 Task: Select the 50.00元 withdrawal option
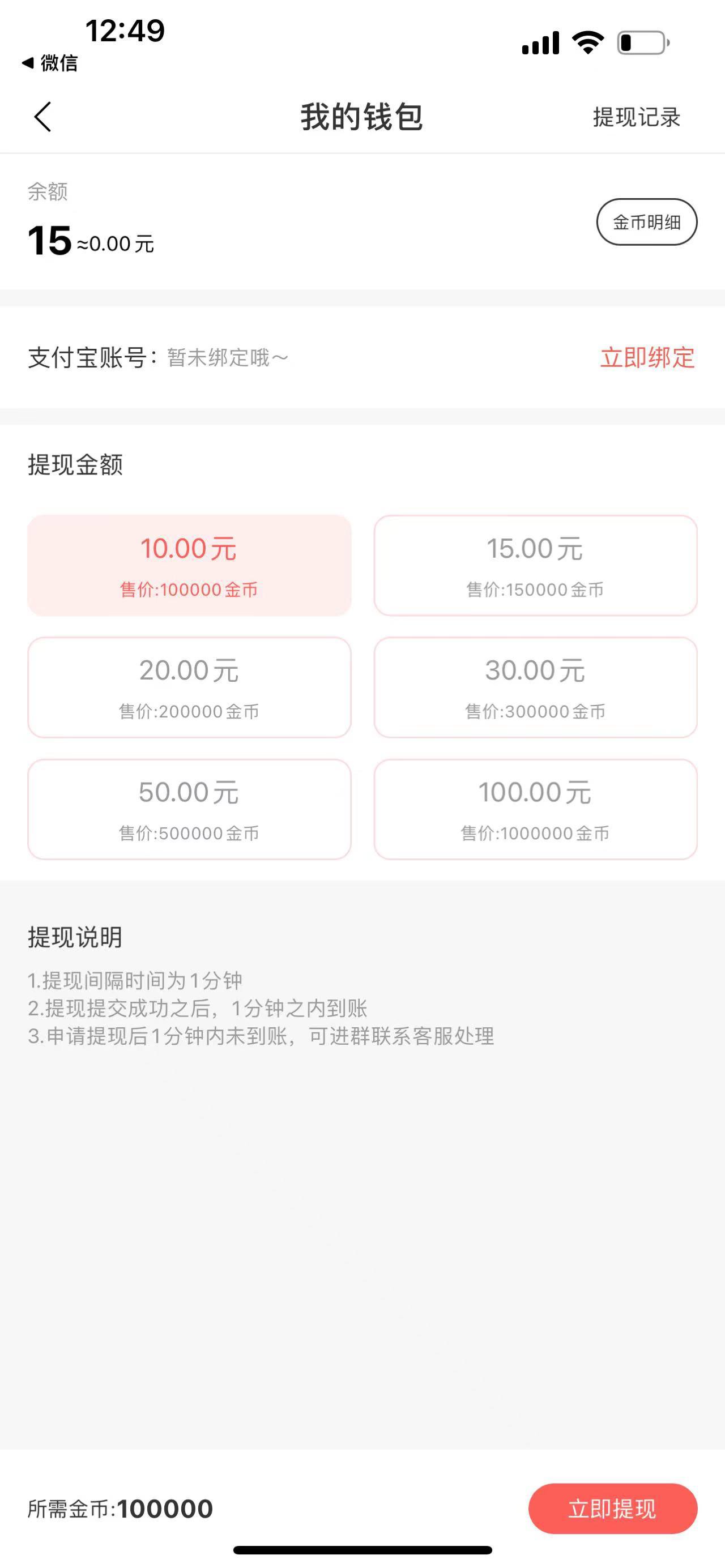[190, 809]
